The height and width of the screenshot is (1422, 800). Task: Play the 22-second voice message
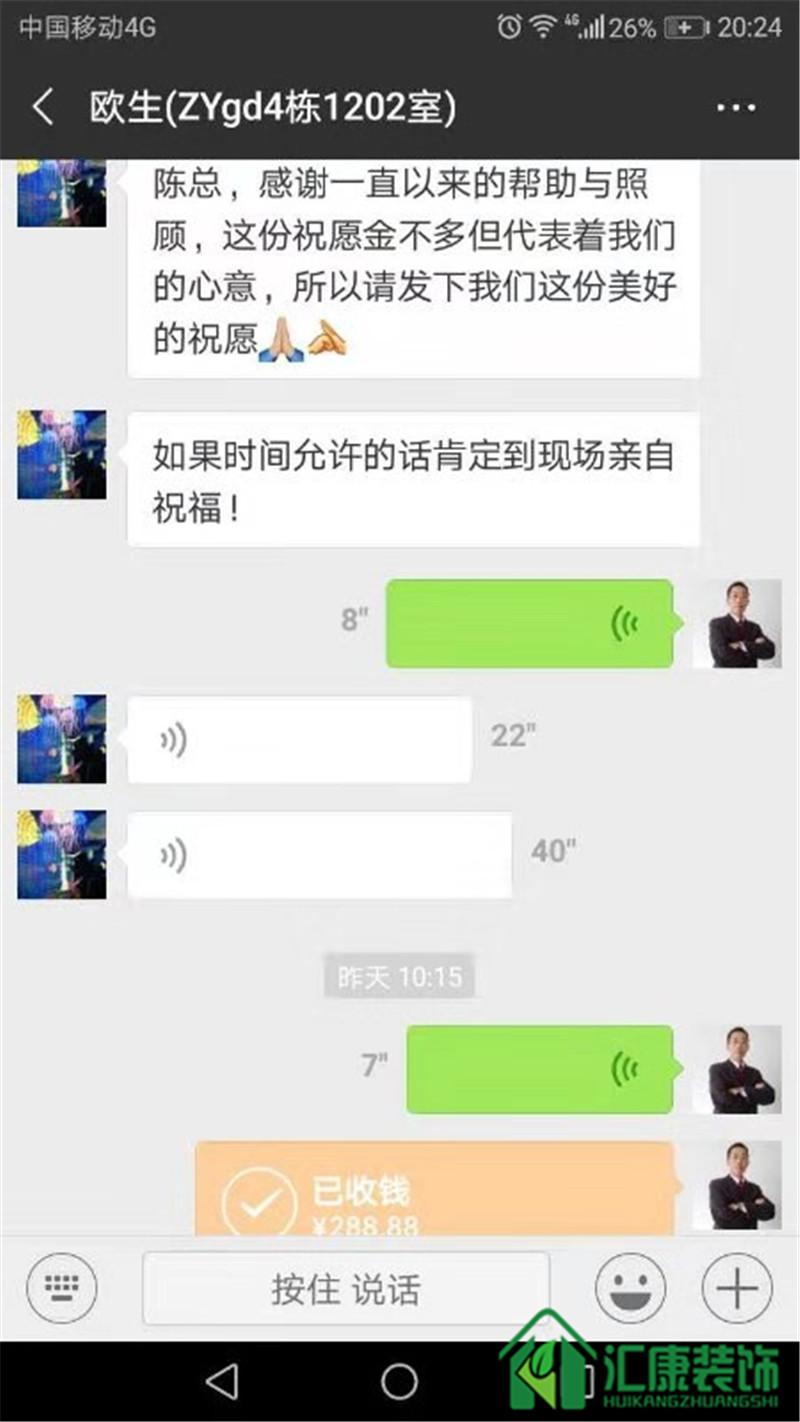click(299, 740)
